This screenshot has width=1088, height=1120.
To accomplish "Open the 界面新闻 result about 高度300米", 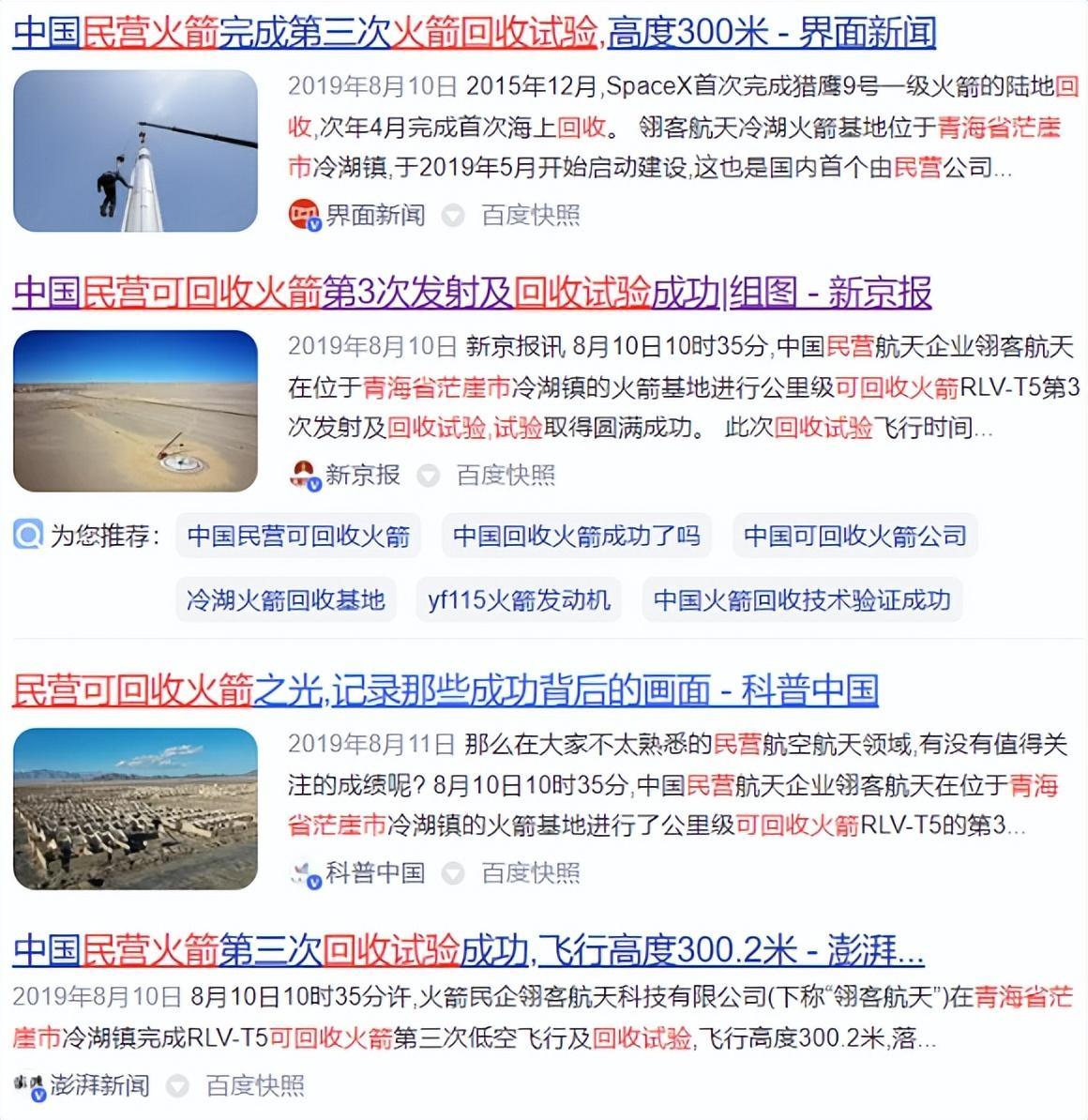I will [474, 33].
